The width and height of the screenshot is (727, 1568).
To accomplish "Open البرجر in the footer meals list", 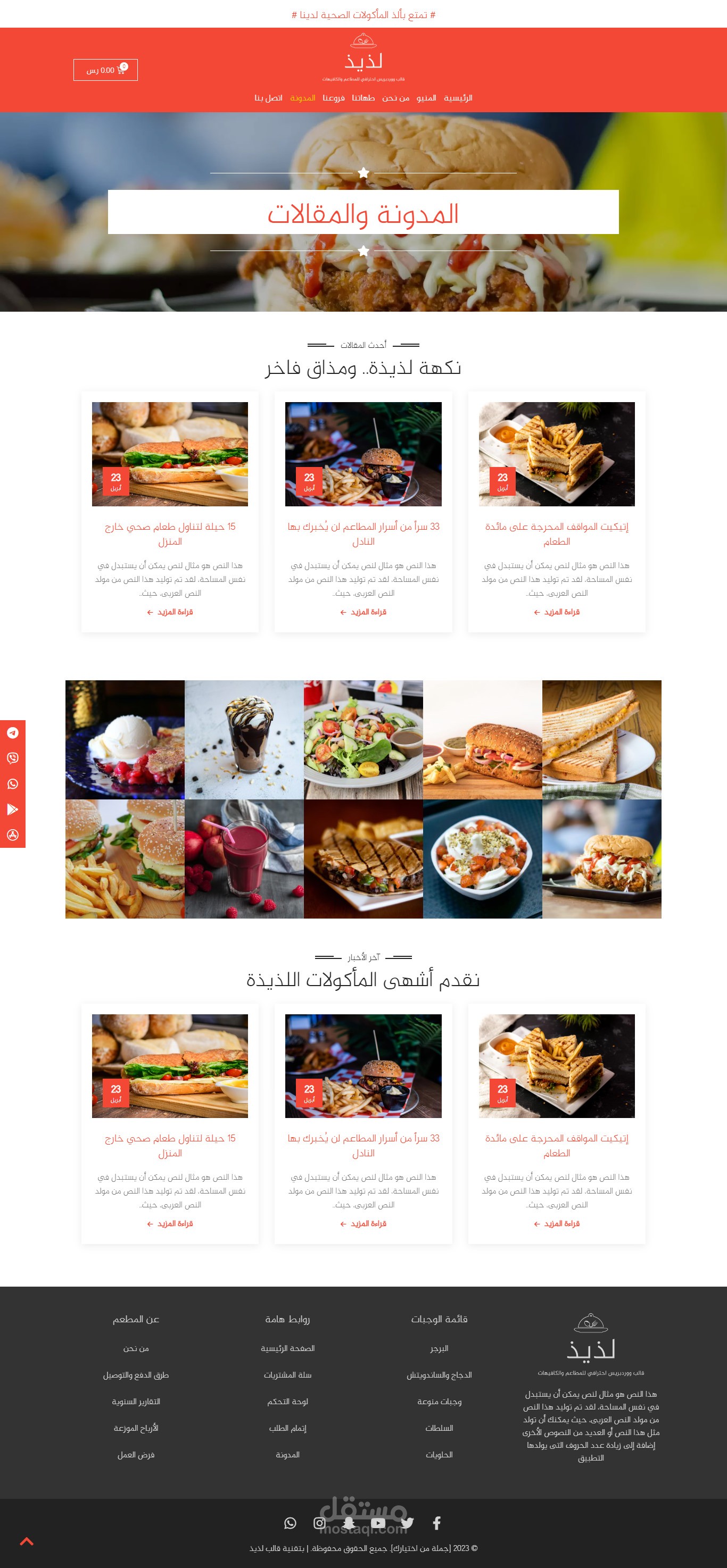I will 439,1348.
